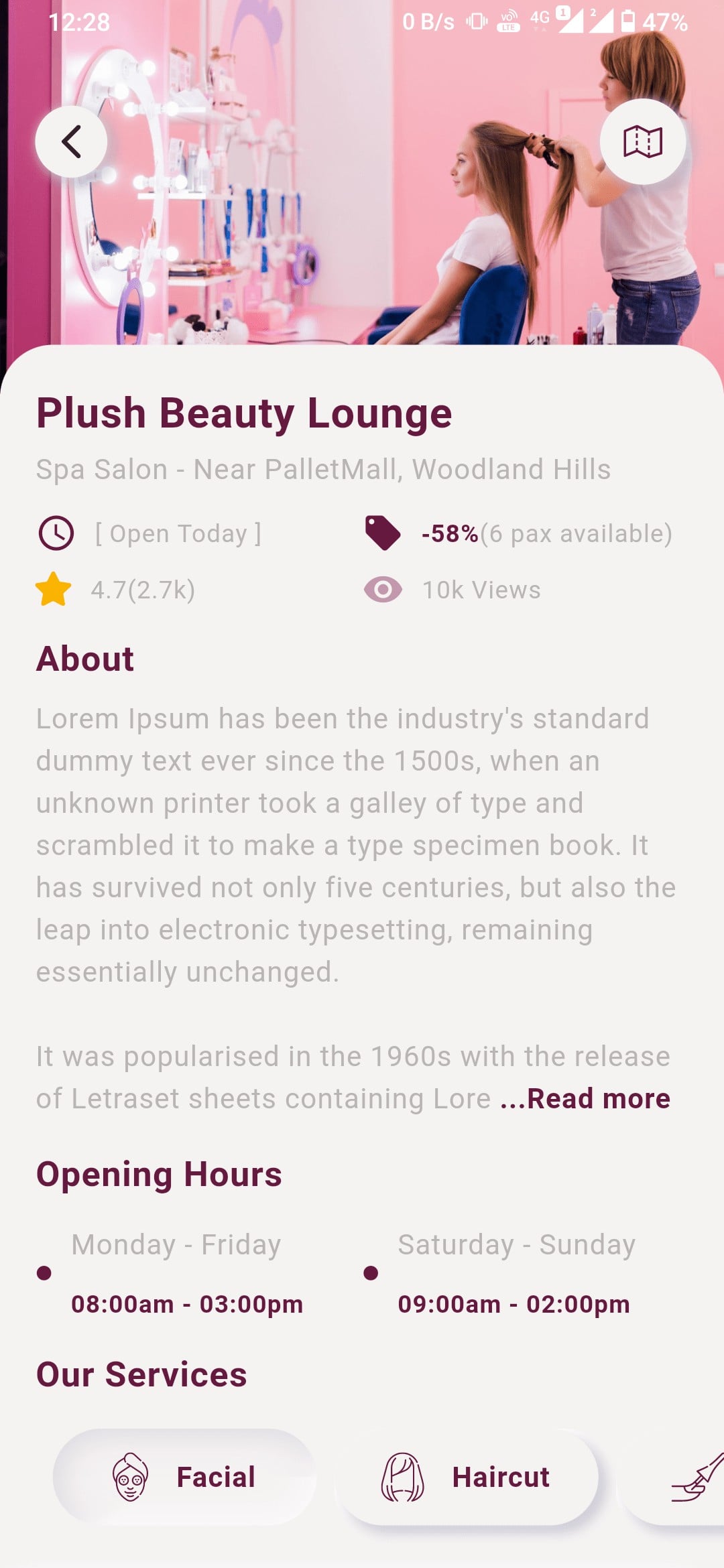Expand the About text with Read more
Viewport: 724px width, 1568px height.
coord(586,1099)
